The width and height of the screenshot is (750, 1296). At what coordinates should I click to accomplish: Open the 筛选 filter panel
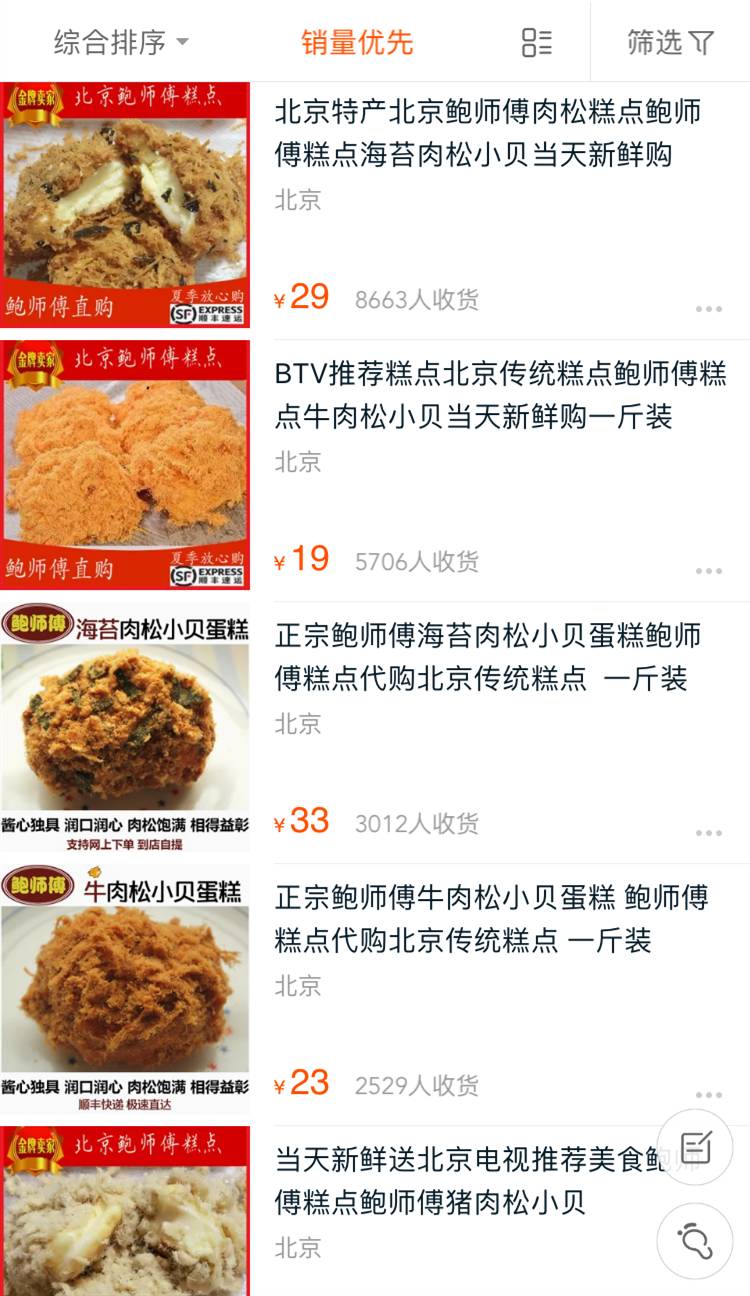pos(670,42)
